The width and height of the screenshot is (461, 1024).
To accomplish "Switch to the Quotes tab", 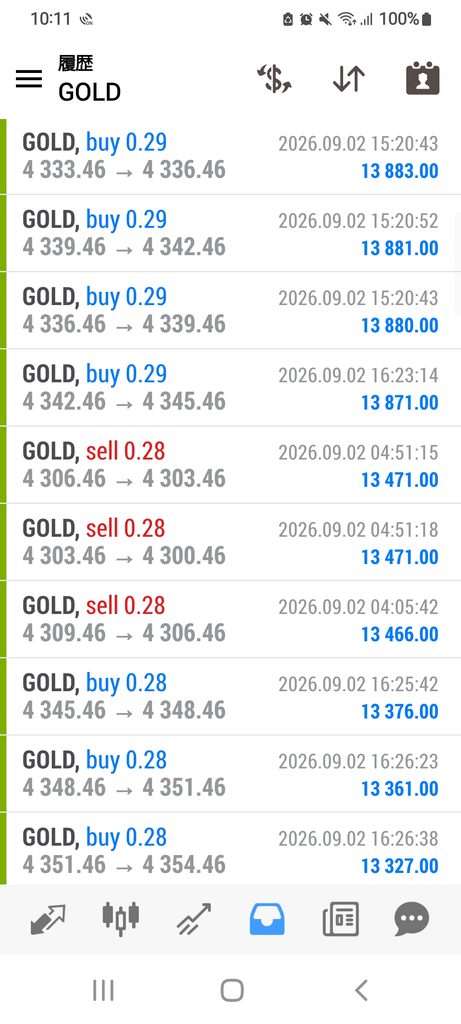I will (x=48, y=920).
